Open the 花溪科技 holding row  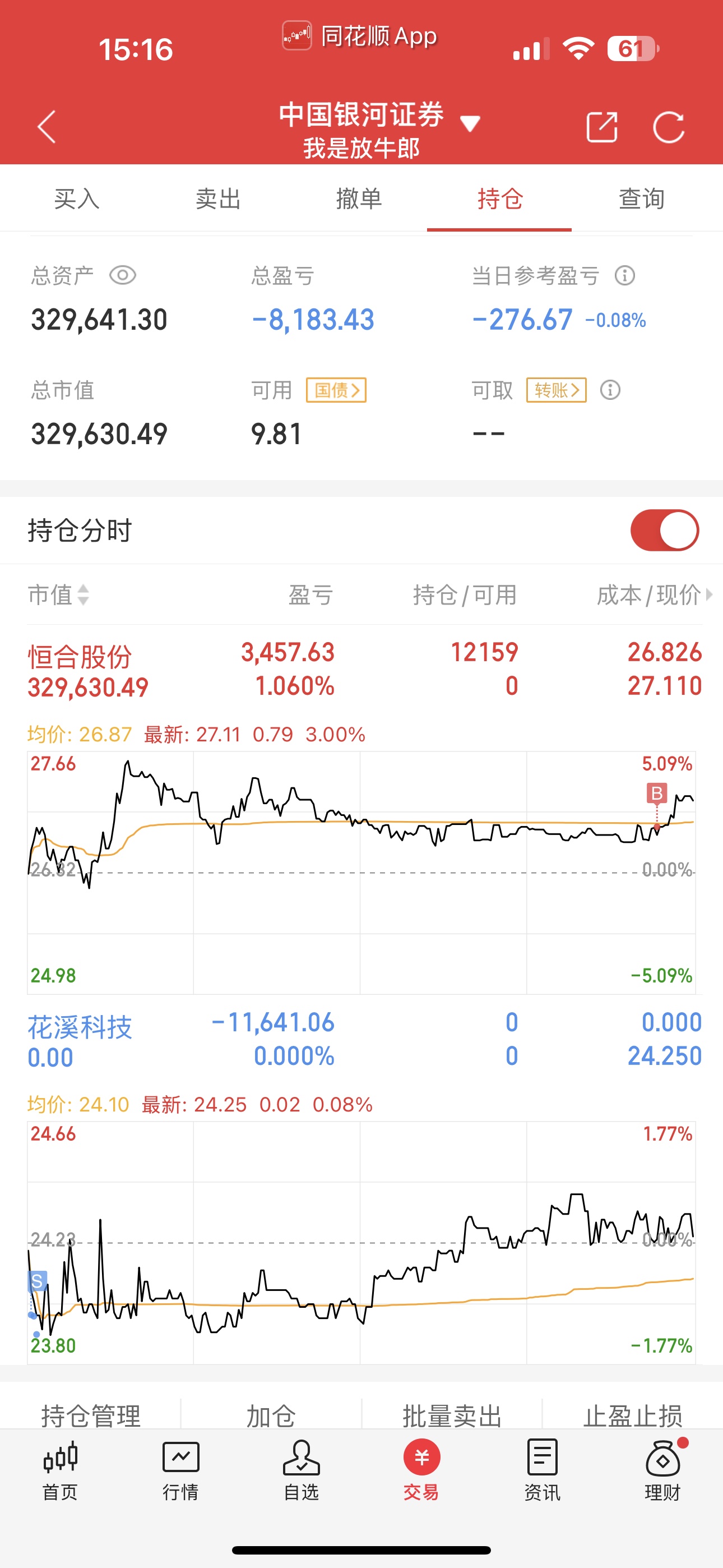(x=361, y=1039)
